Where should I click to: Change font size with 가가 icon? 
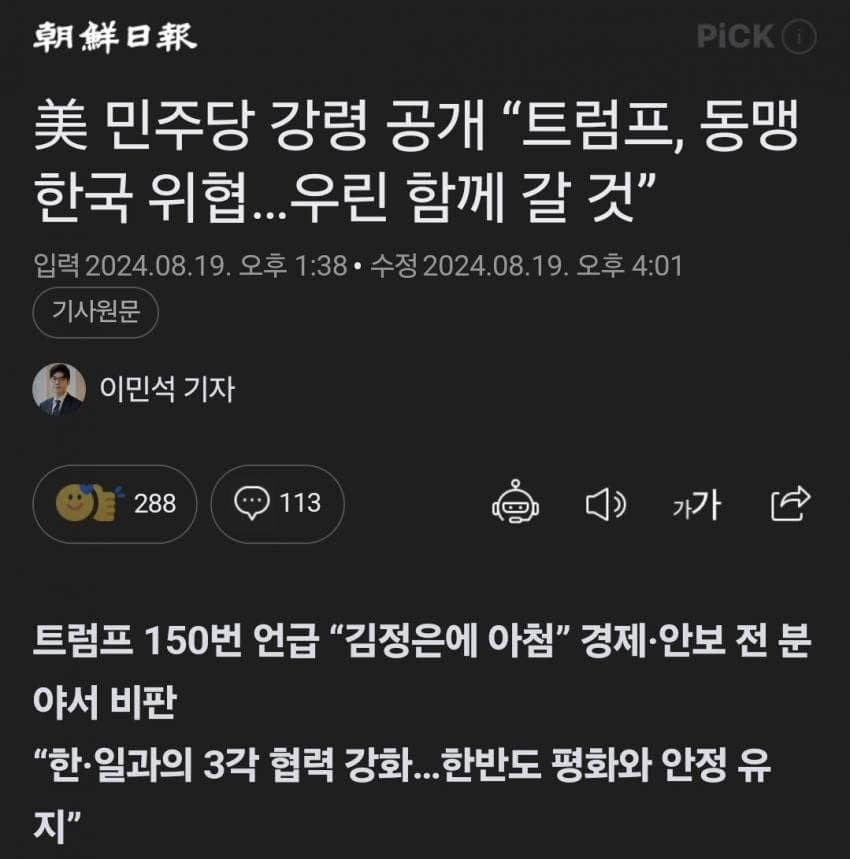click(697, 505)
